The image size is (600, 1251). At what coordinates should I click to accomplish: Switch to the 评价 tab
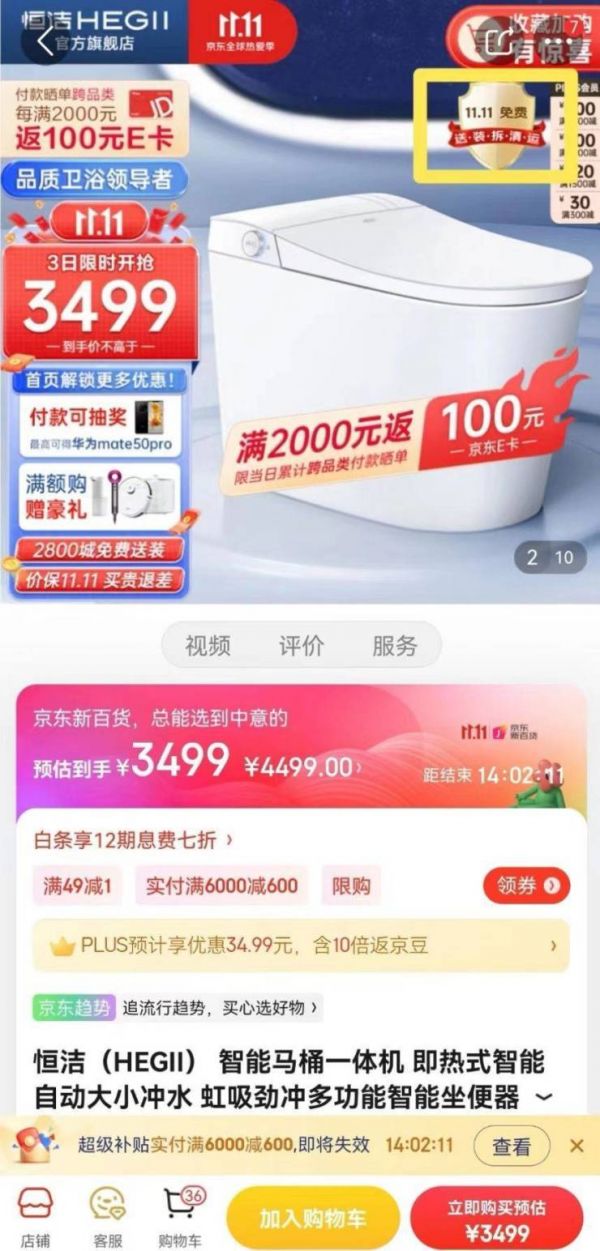tap(301, 646)
